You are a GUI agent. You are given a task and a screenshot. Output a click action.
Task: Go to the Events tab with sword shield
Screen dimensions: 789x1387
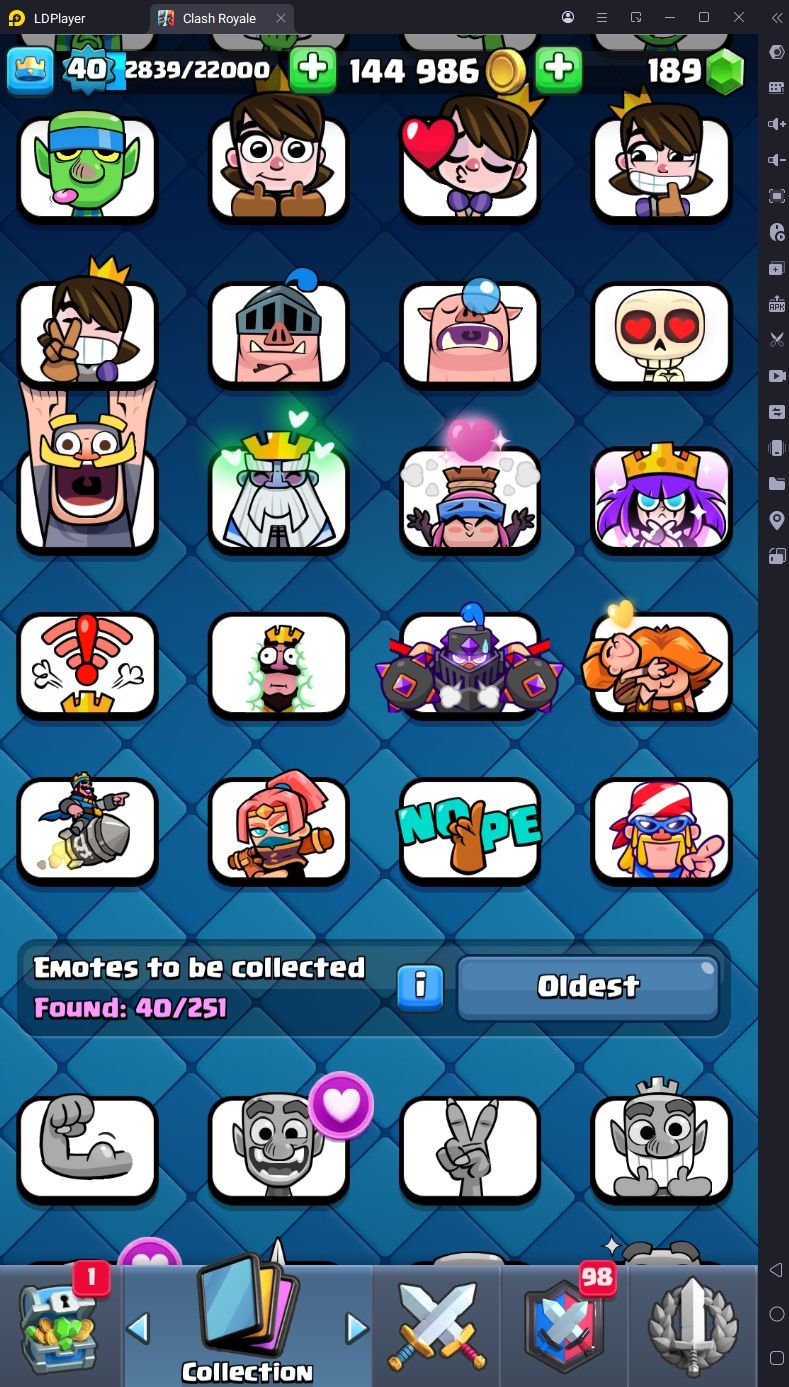(x=694, y=1325)
